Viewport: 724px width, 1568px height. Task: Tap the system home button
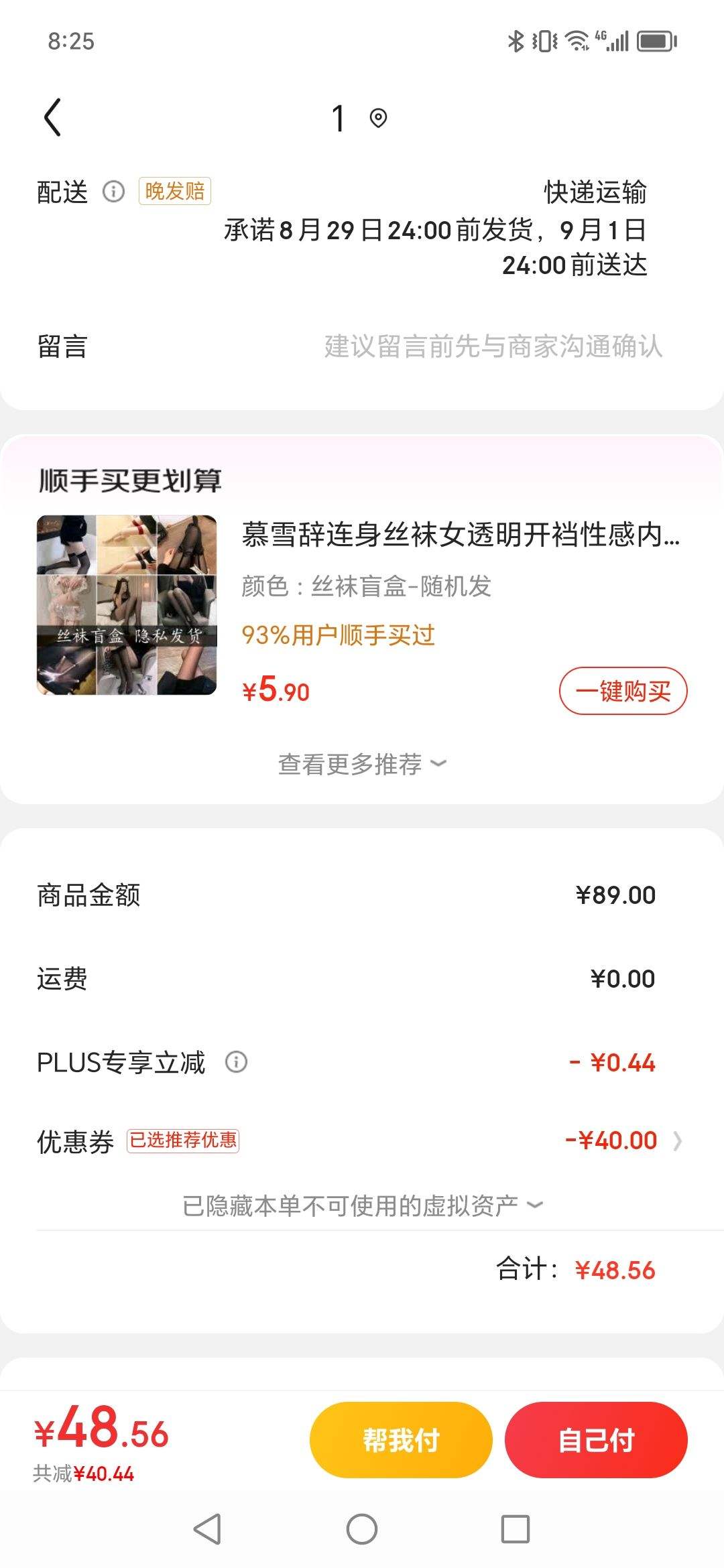(x=362, y=1529)
